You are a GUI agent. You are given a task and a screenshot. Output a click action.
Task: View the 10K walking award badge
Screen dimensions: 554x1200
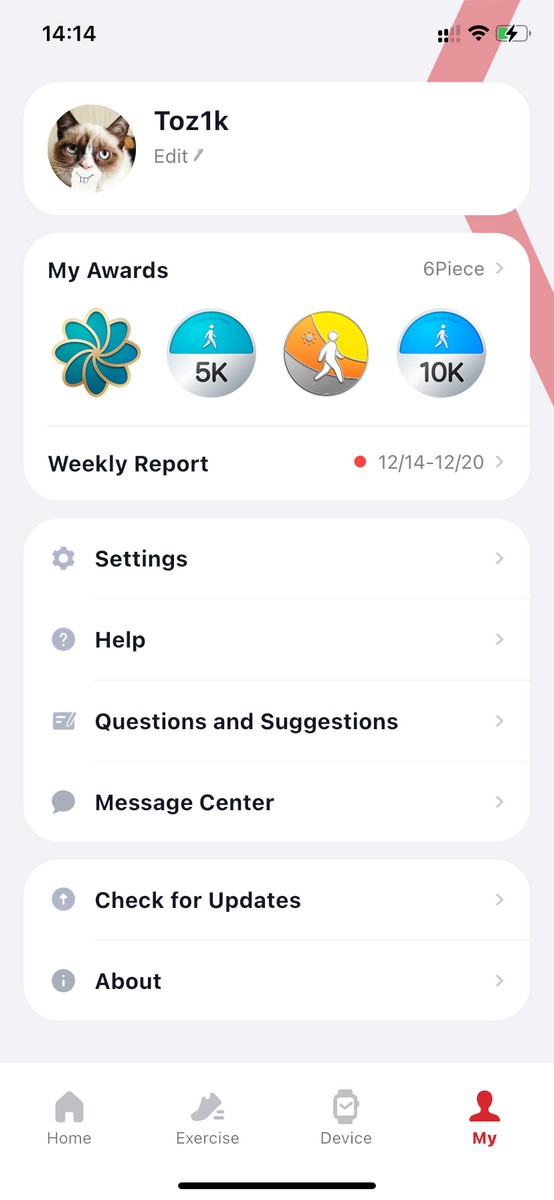pos(441,354)
